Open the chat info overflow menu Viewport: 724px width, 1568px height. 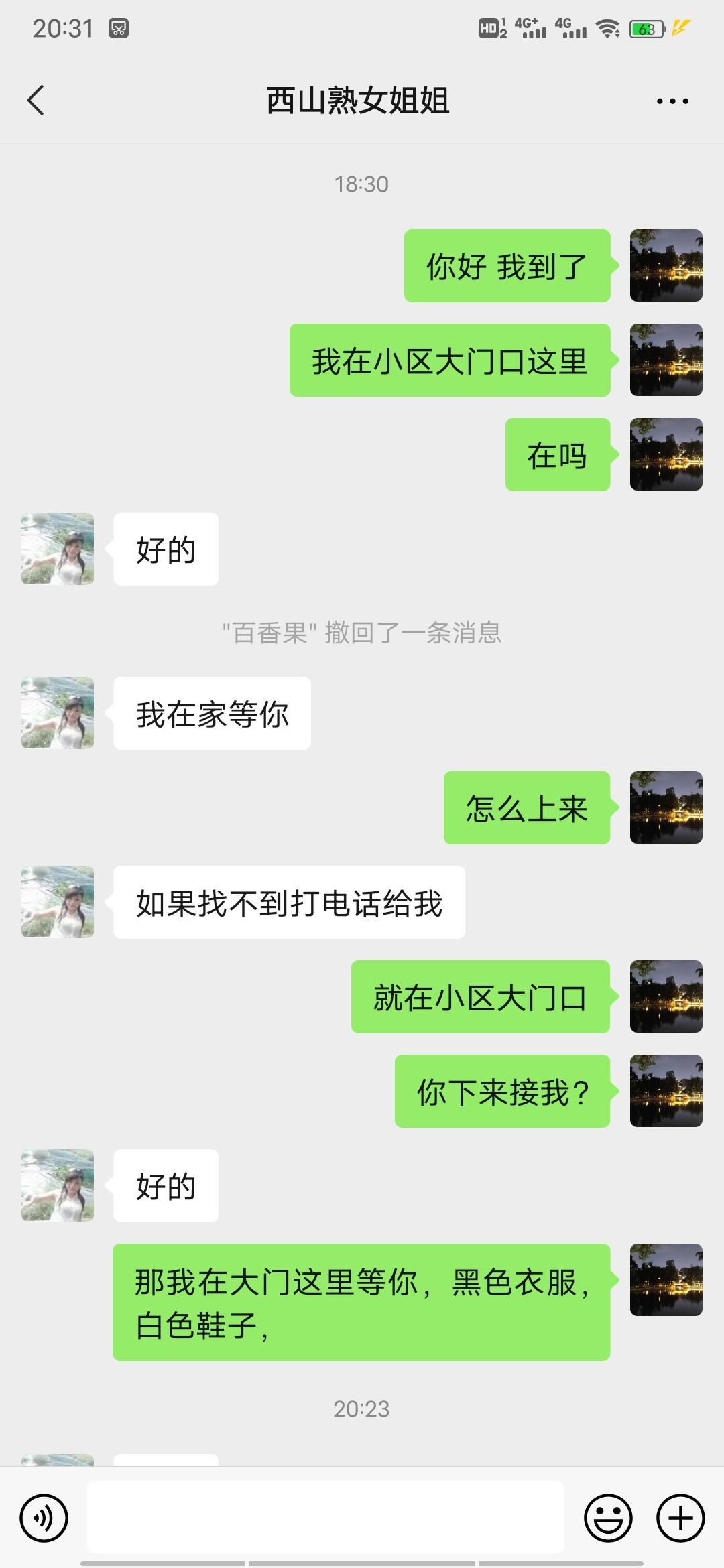(672, 101)
